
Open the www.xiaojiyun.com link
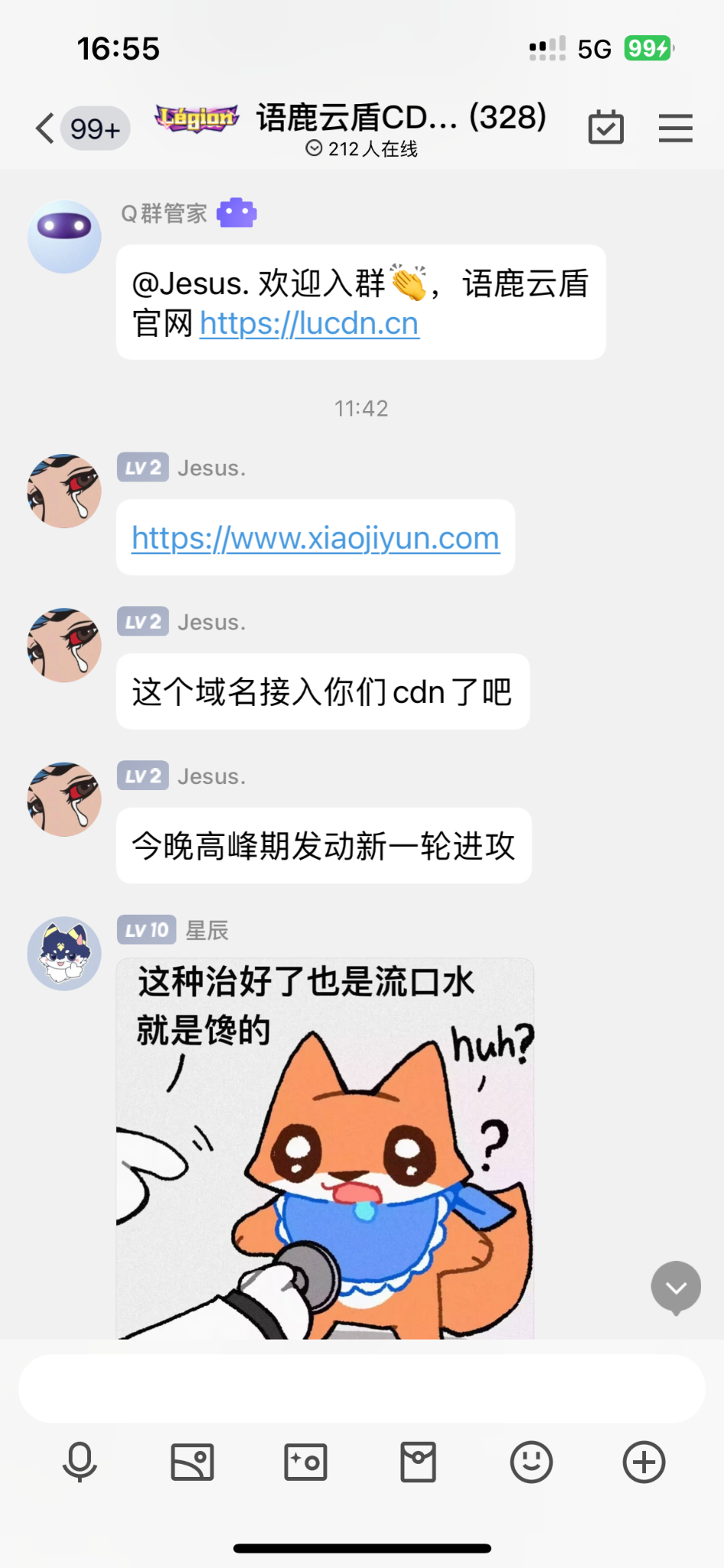pos(315,538)
